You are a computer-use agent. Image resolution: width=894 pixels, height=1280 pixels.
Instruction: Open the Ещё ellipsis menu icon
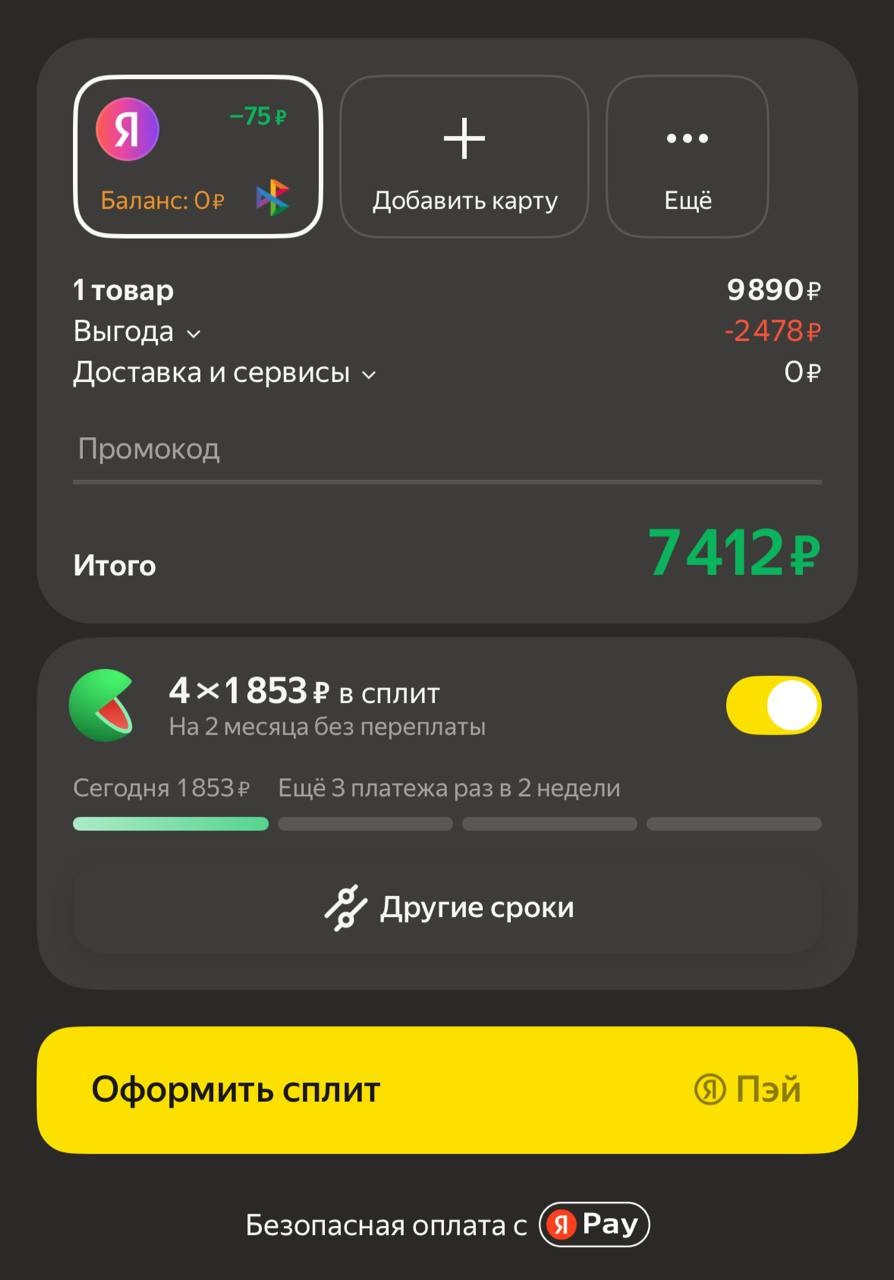tap(687, 139)
